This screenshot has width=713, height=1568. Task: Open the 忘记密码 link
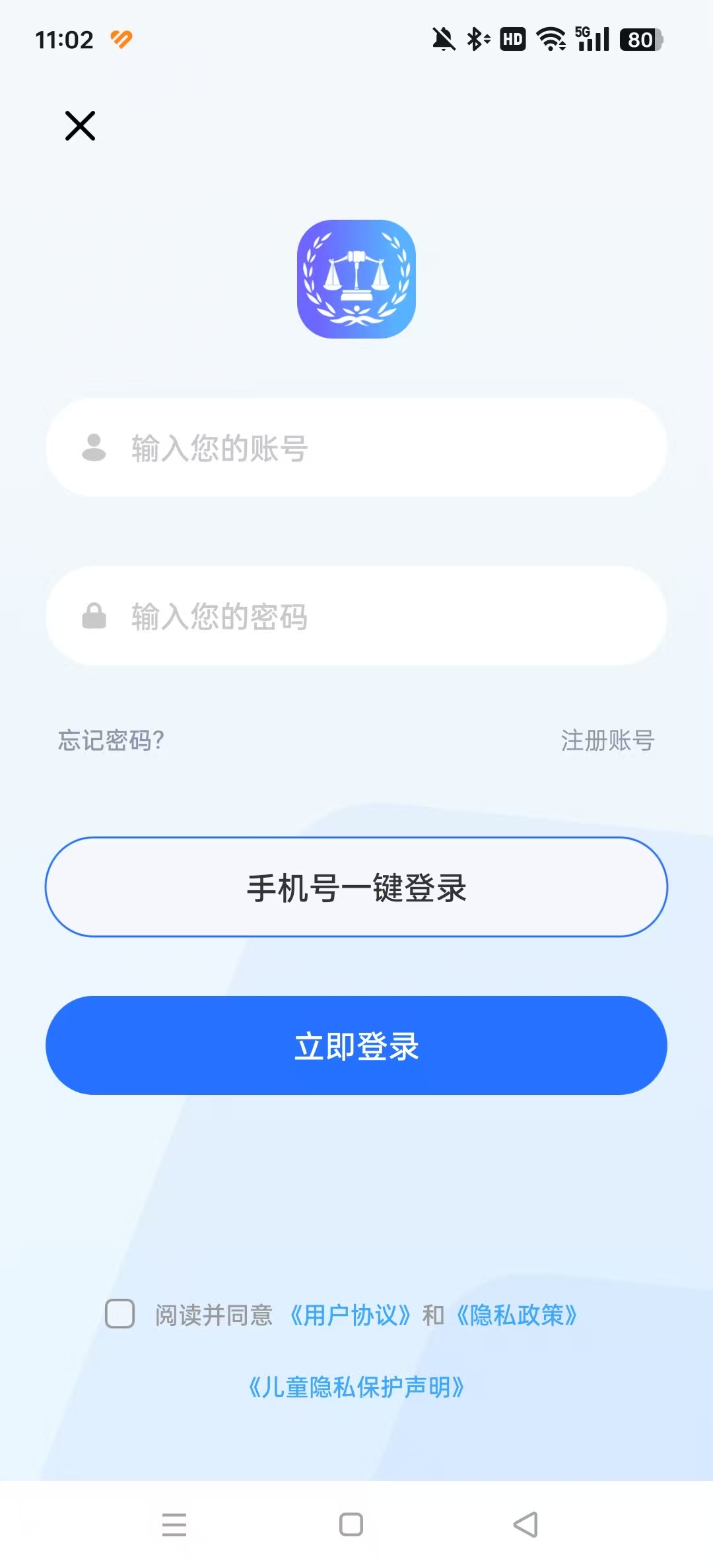pyautogui.click(x=111, y=740)
